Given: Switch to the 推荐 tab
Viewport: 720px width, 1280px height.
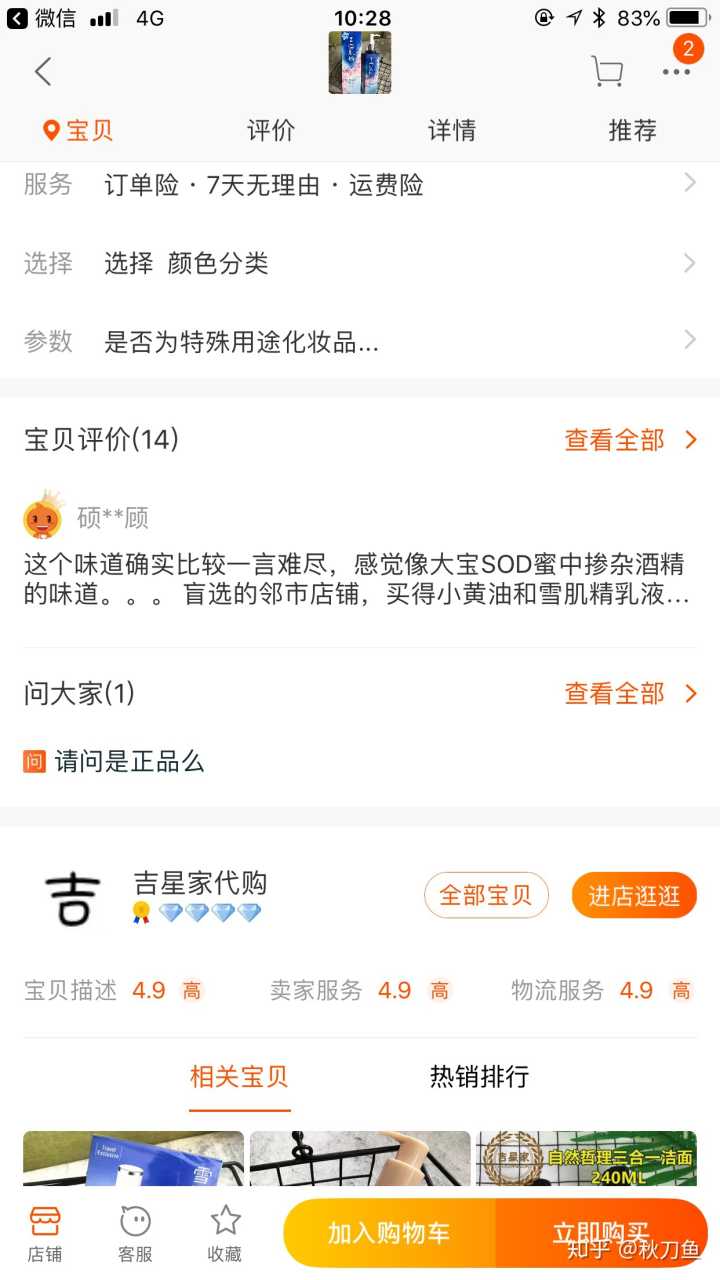Looking at the screenshot, I should coord(632,130).
